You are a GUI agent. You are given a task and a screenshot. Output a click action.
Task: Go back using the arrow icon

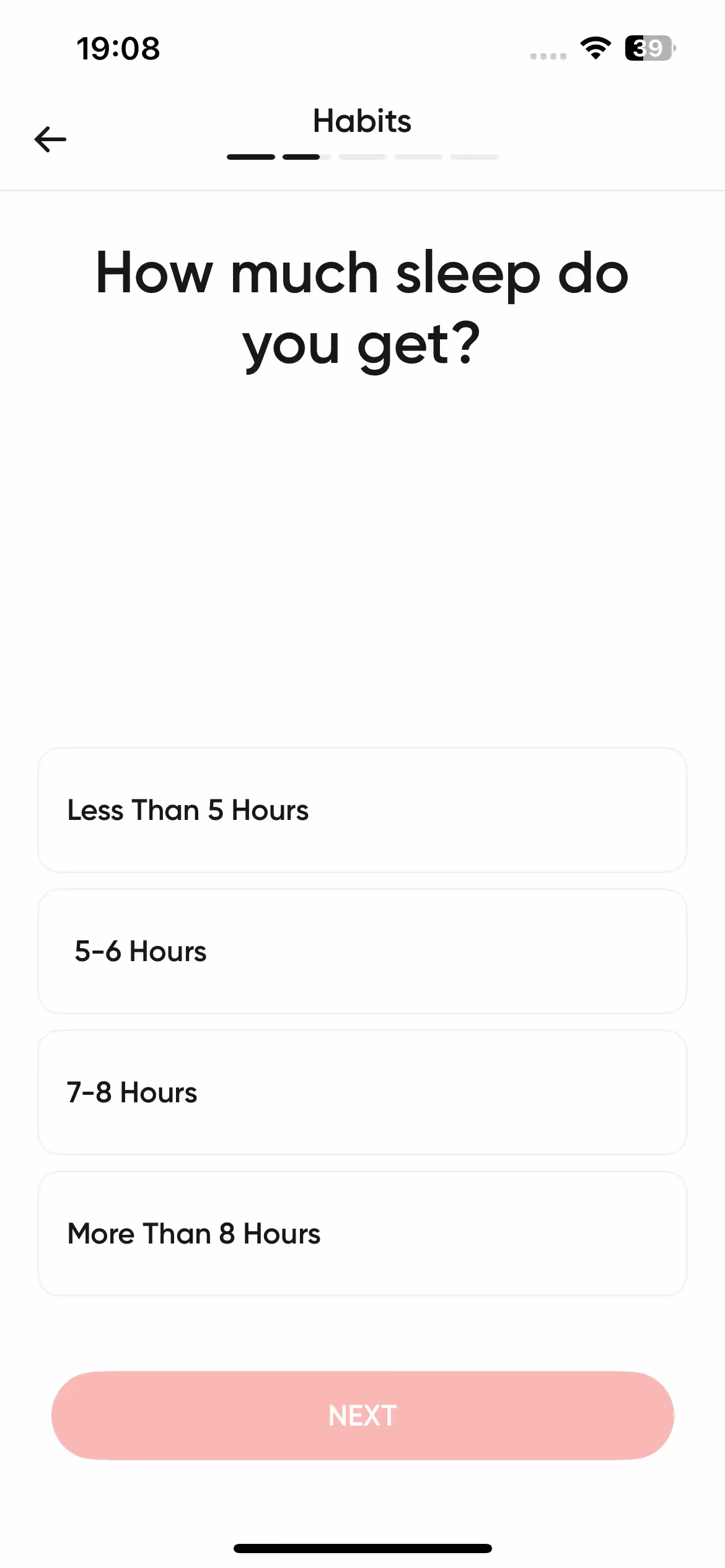point(50,139)
